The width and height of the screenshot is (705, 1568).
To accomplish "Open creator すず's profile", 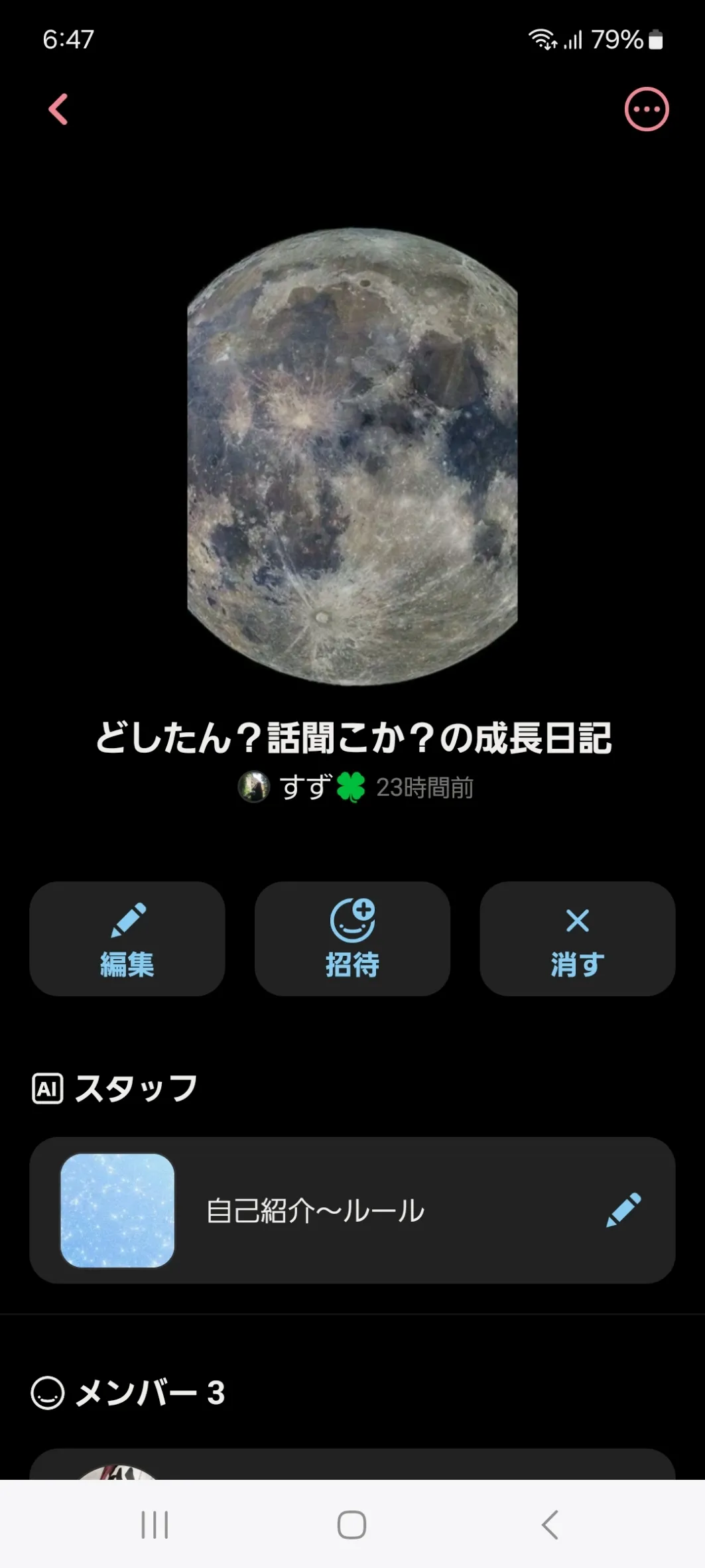I will (300, 787).
